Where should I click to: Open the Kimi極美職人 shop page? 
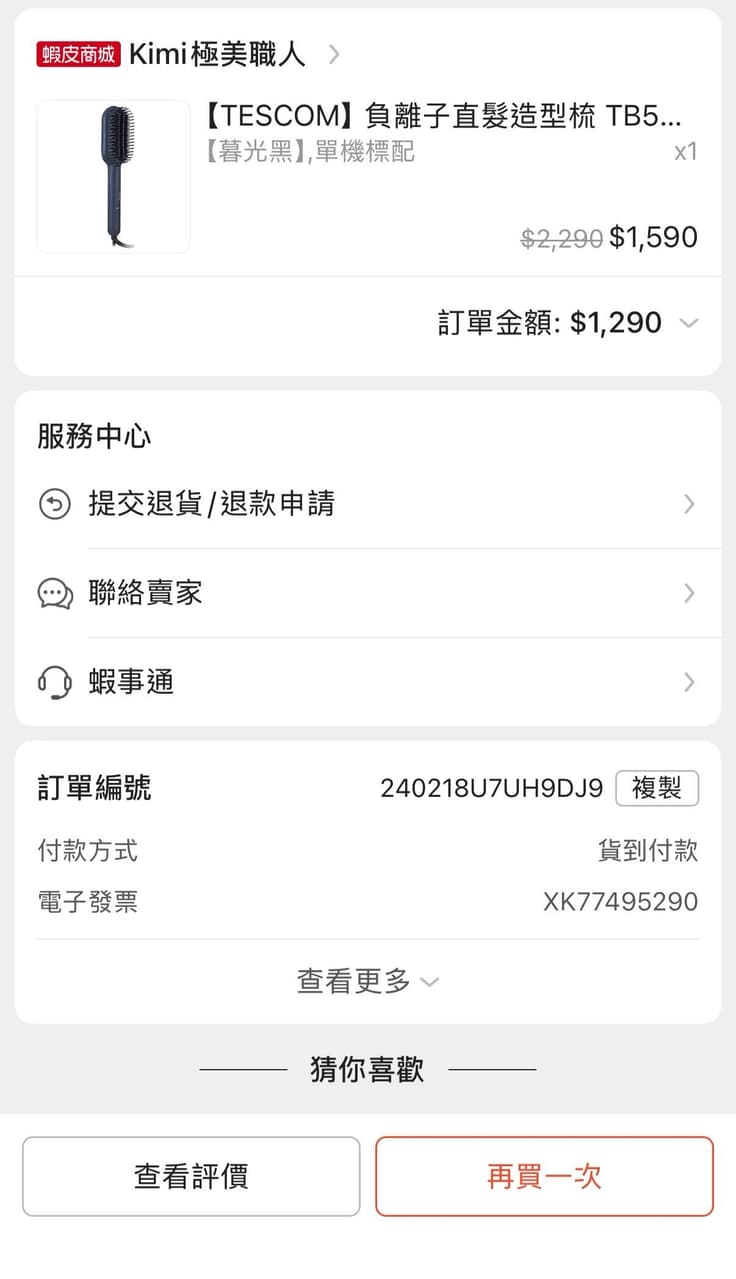pyautogui.click(x=189, y=54)
